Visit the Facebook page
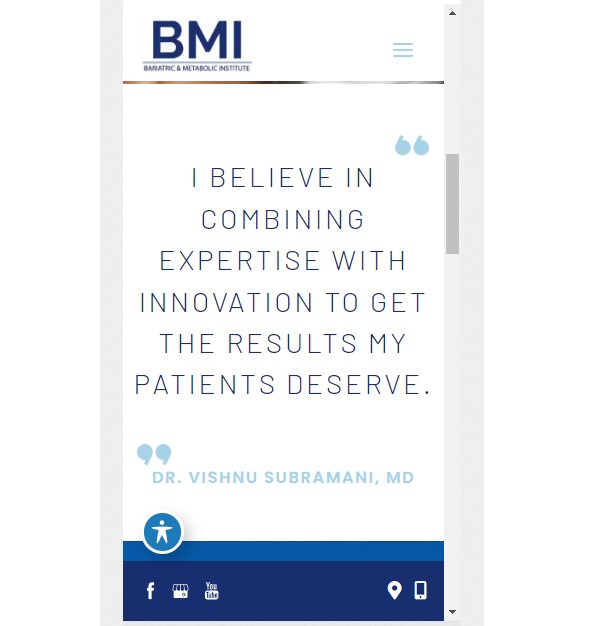This screenshot has height=626, width=602. click(x=151, y=591)
